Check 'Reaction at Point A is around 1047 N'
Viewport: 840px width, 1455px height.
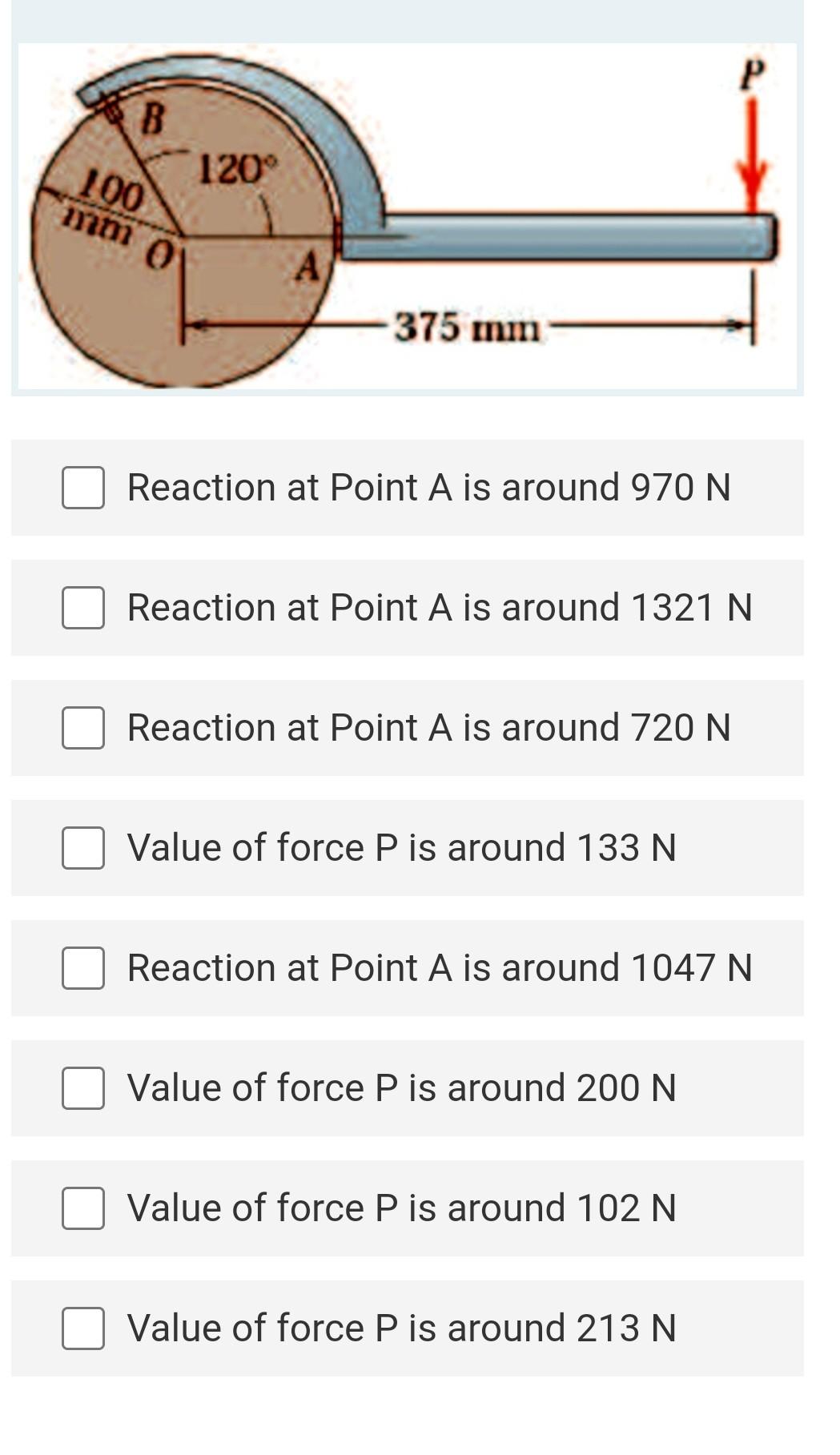coord(82,968)
